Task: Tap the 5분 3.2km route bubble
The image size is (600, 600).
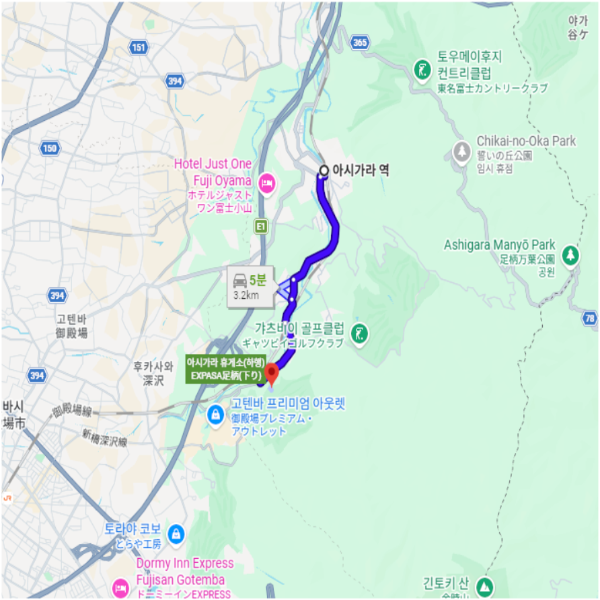Action: 251,286
